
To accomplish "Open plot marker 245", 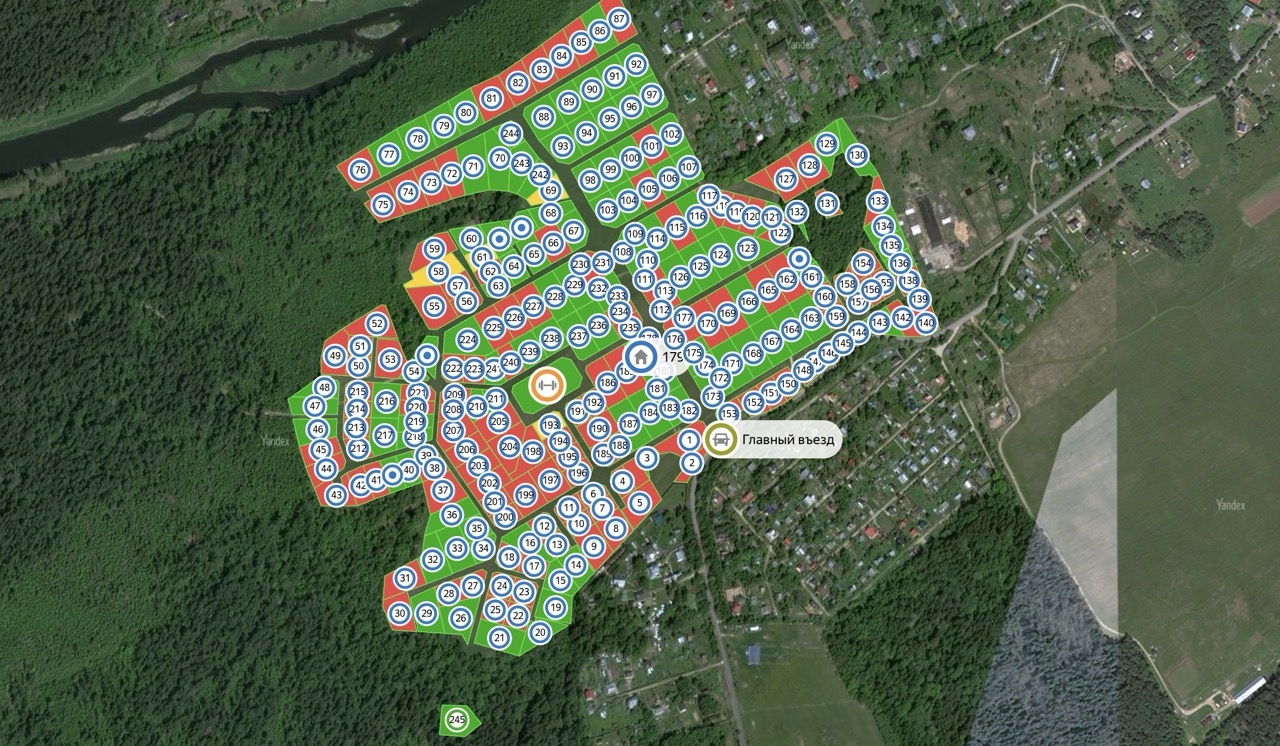I will click(457, 720).
